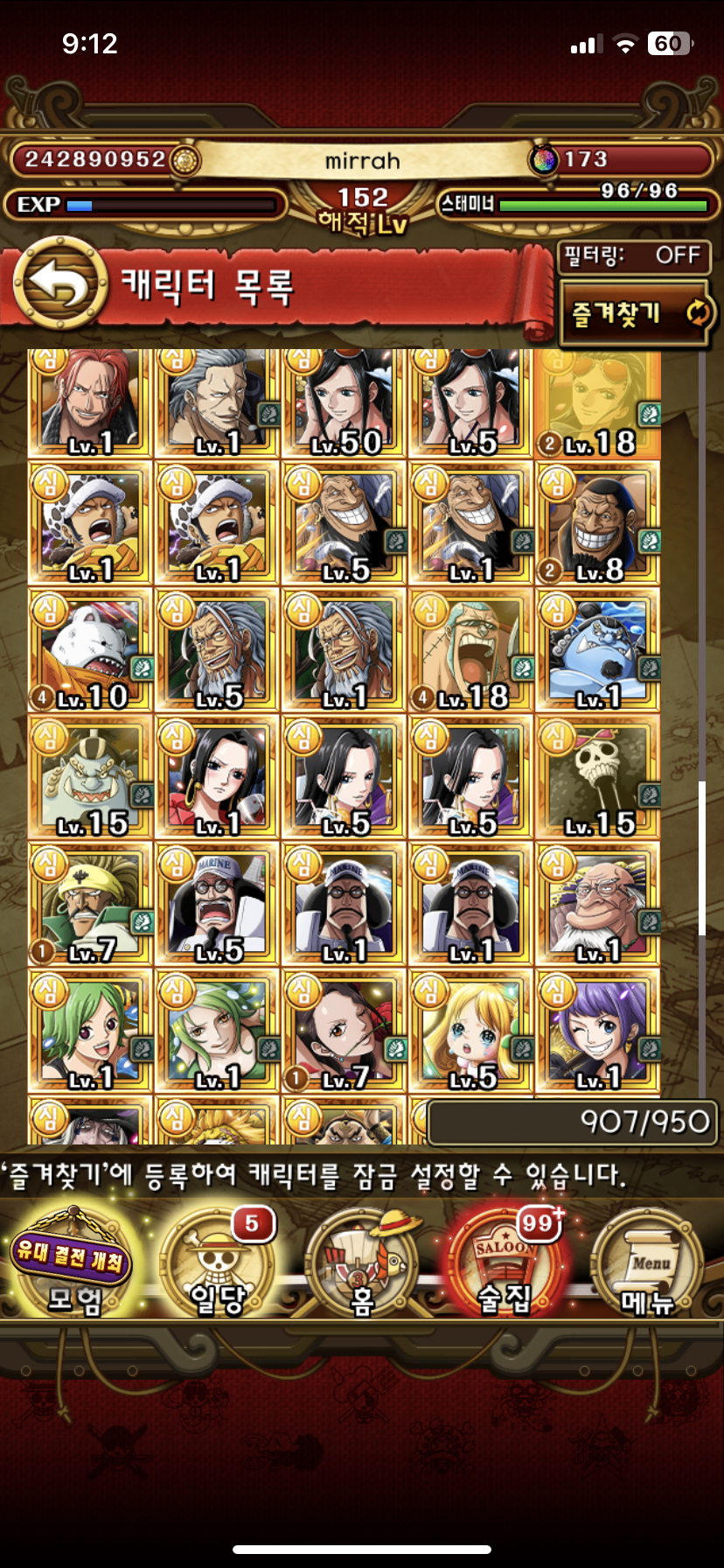Open the blue fish-man Lv.1 character
The image size is (724, 1568).
(598, 652)
